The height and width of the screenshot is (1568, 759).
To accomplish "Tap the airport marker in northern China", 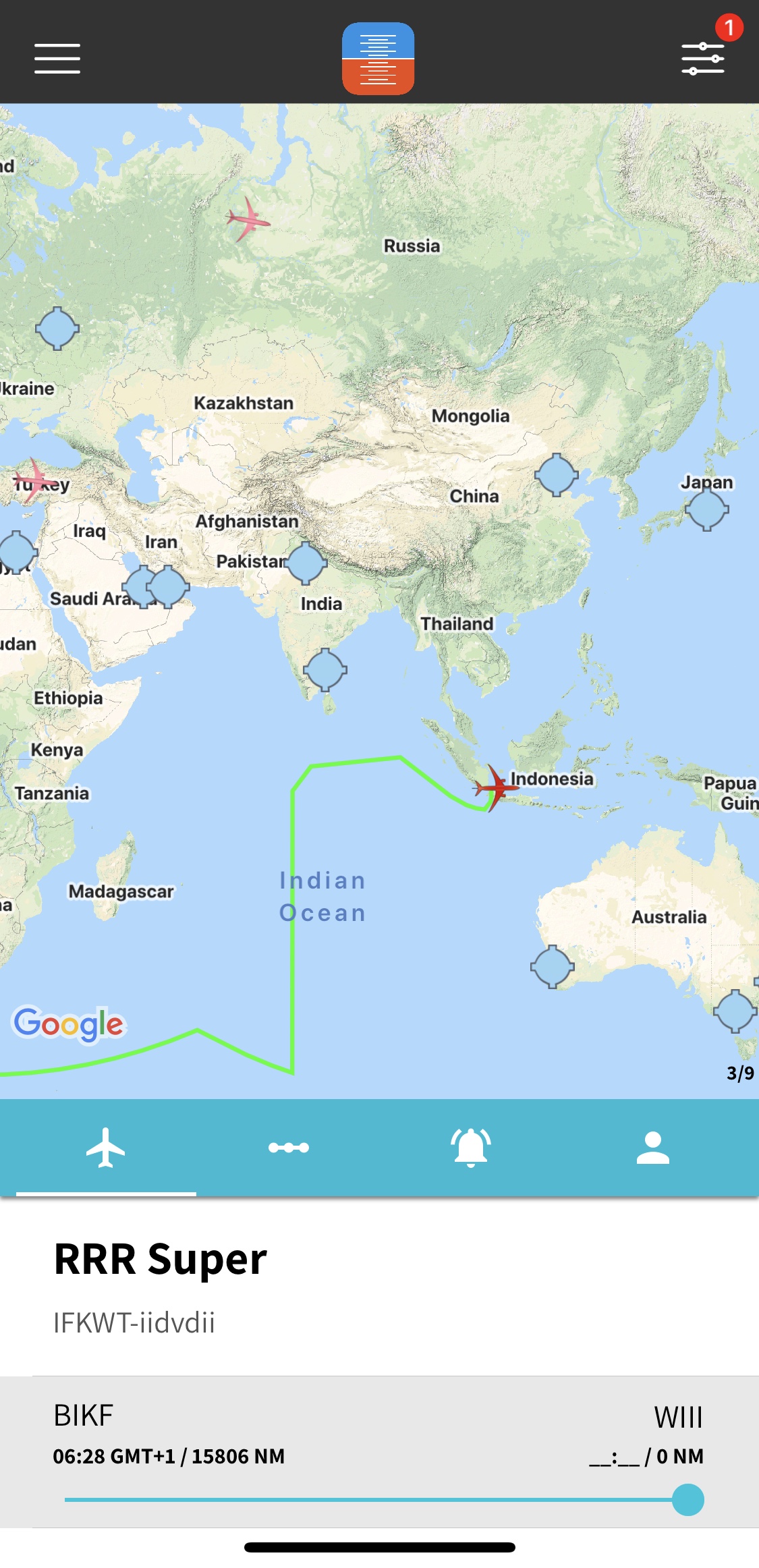I will tap(556, 475).
